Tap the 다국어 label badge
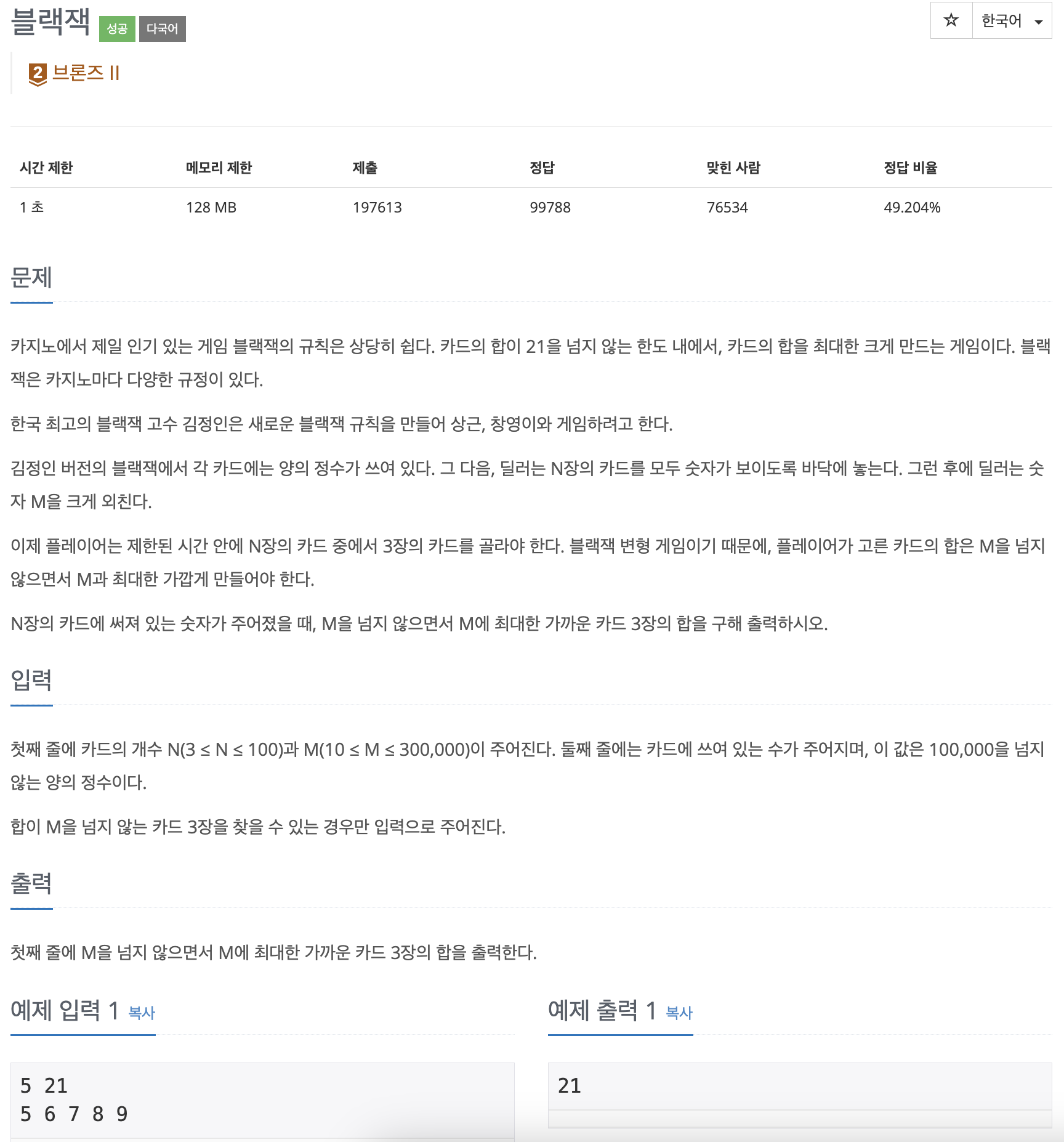 (163, 29)
